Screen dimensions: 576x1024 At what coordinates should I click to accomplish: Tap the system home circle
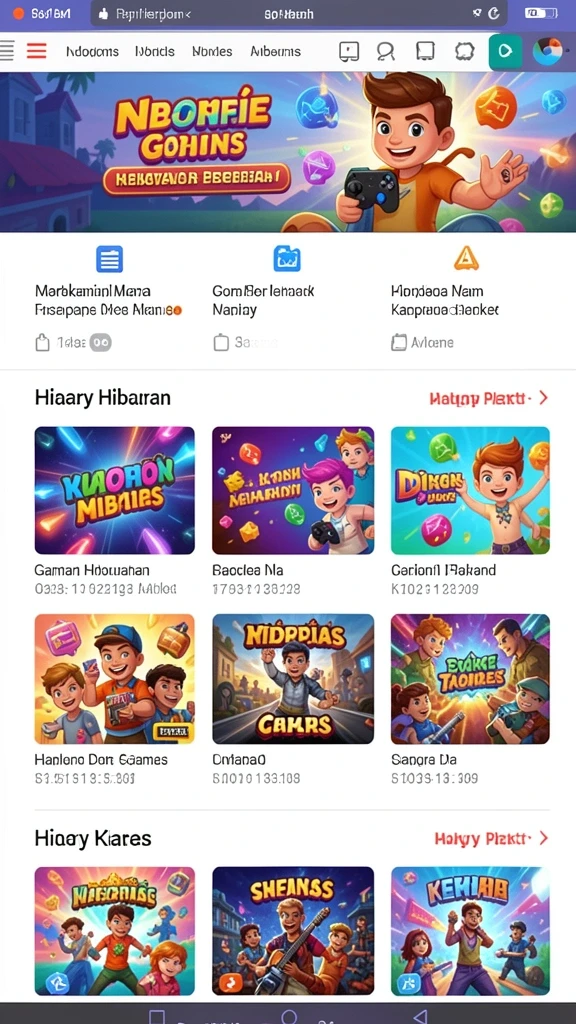289,1016
